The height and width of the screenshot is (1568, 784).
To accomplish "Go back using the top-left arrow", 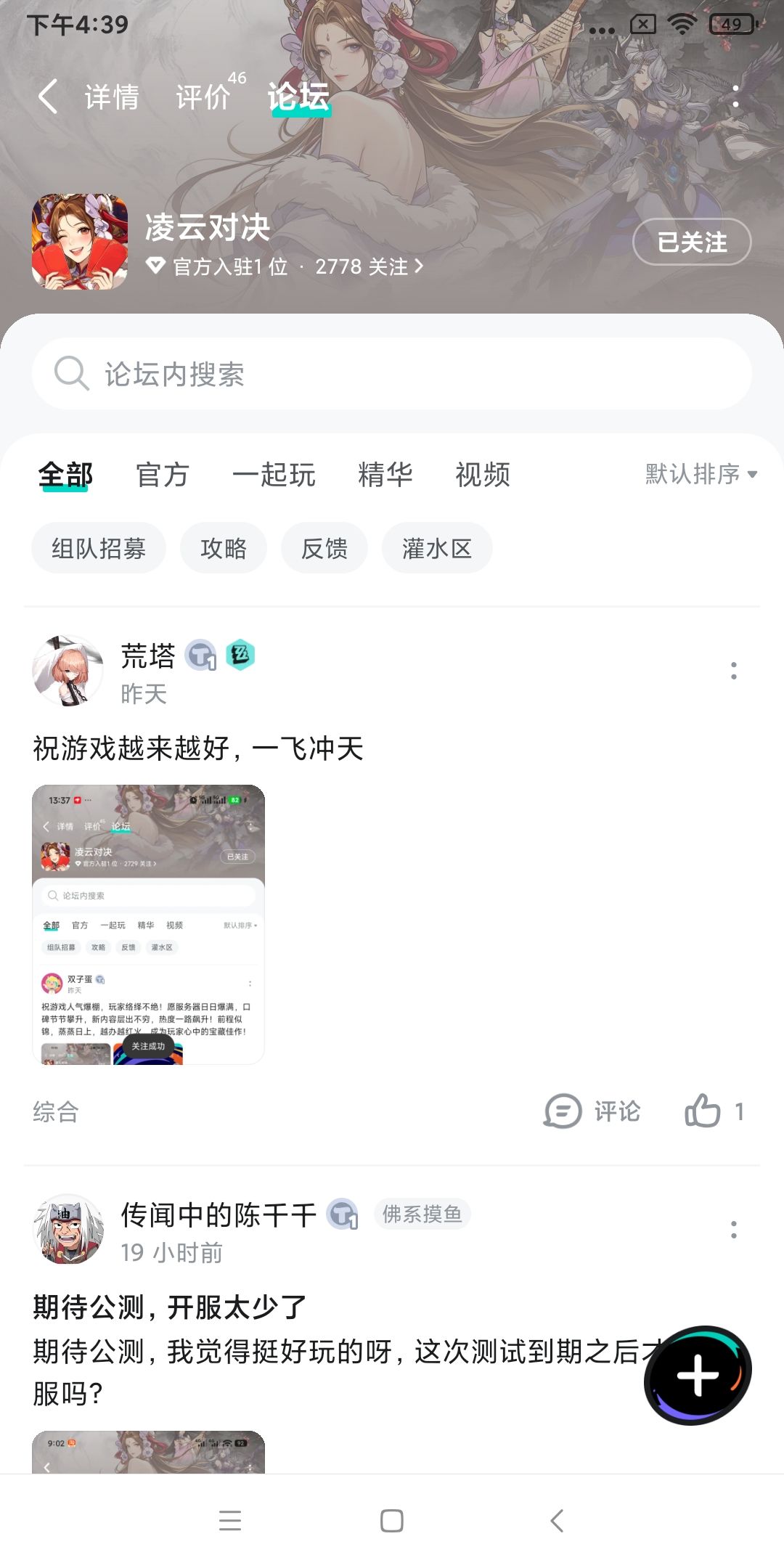I will pos(48,97).
